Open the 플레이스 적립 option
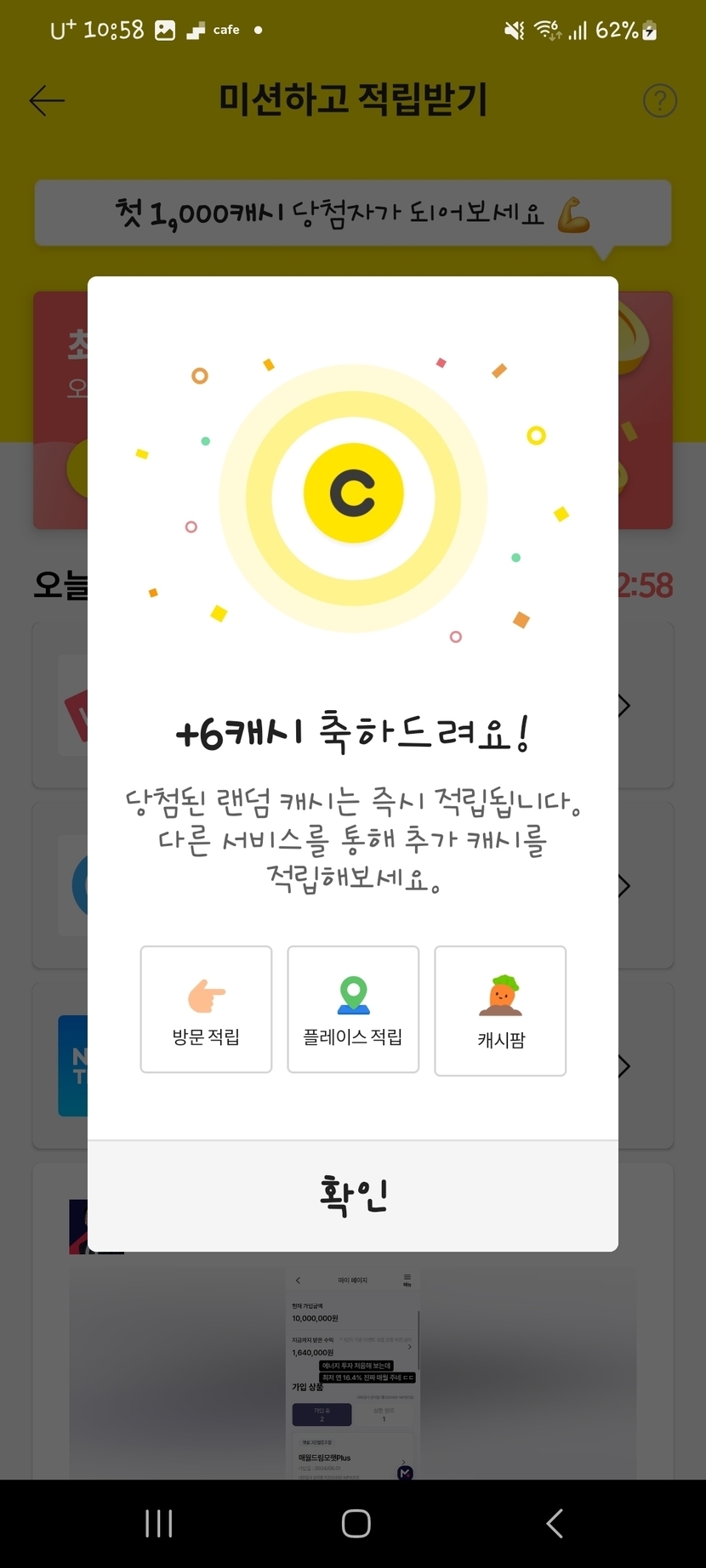Image resolution: width=706 pixels, height=1568 pixels. 353,1009
